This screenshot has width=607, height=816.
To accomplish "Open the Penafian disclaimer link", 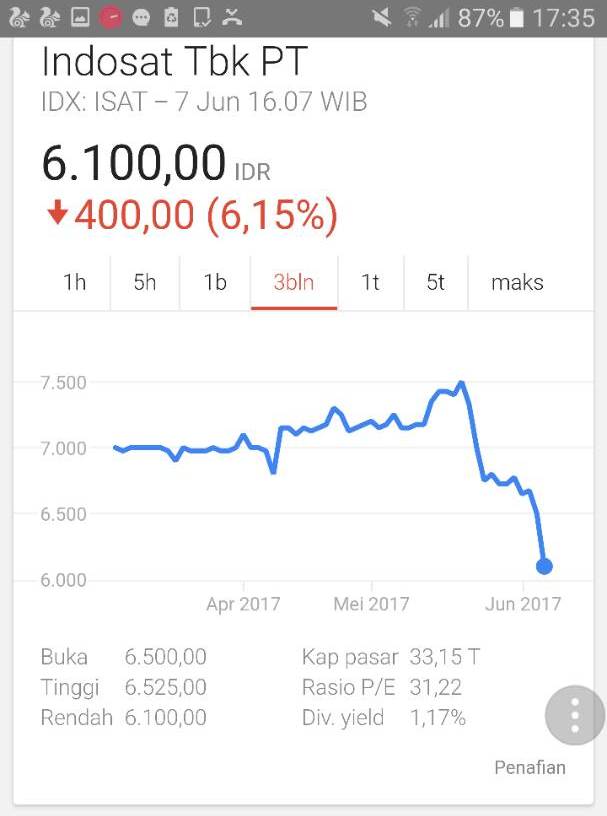I will [x=530, y=767].
